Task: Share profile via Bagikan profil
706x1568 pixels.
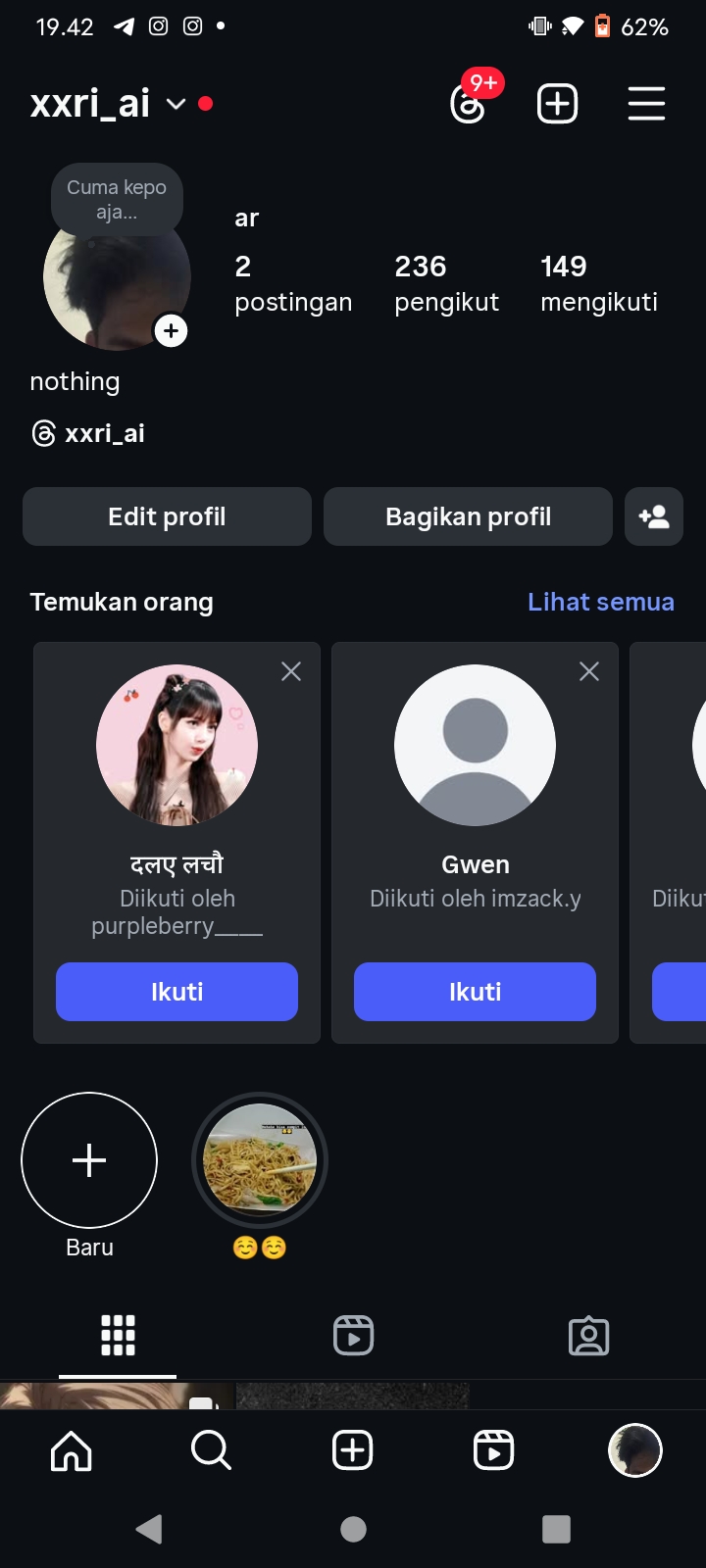Action: (x=468, y=516)
